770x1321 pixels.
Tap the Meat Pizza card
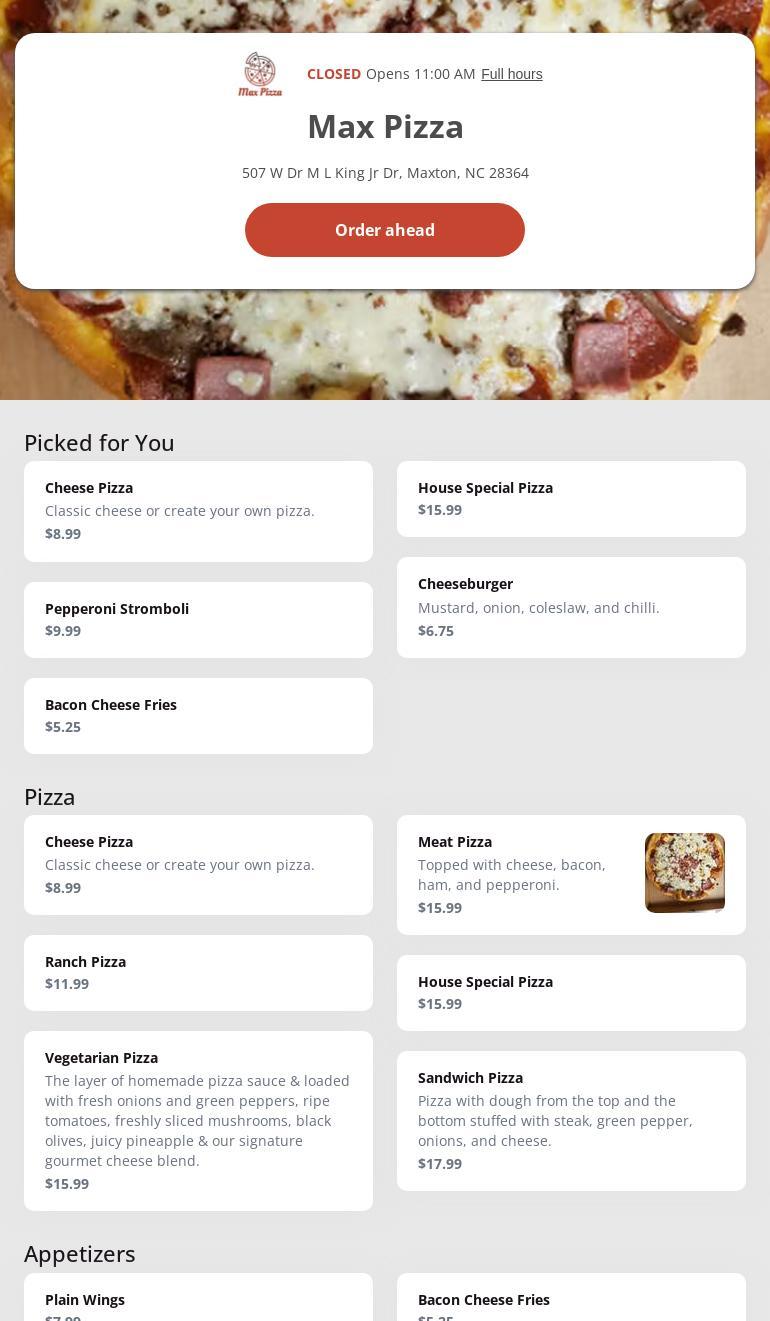point(571,875)
